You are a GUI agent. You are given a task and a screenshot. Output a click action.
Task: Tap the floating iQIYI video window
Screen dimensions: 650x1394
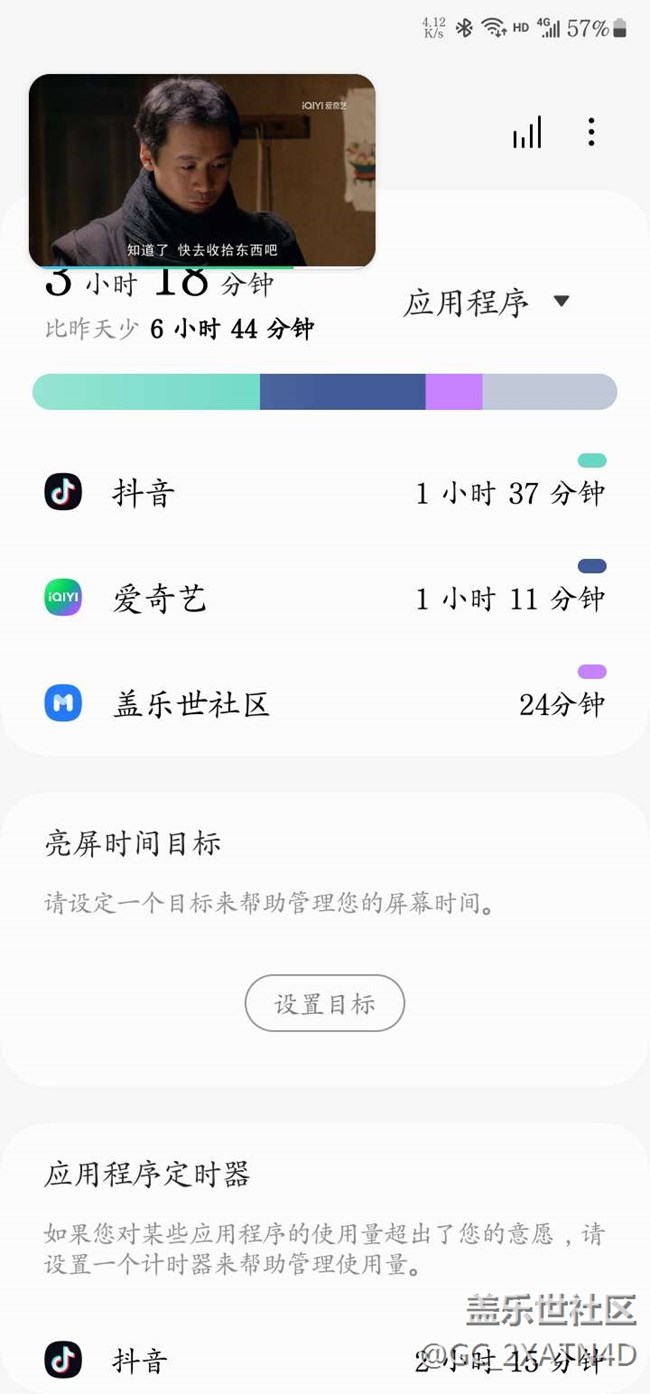click(x=202, y=171)
